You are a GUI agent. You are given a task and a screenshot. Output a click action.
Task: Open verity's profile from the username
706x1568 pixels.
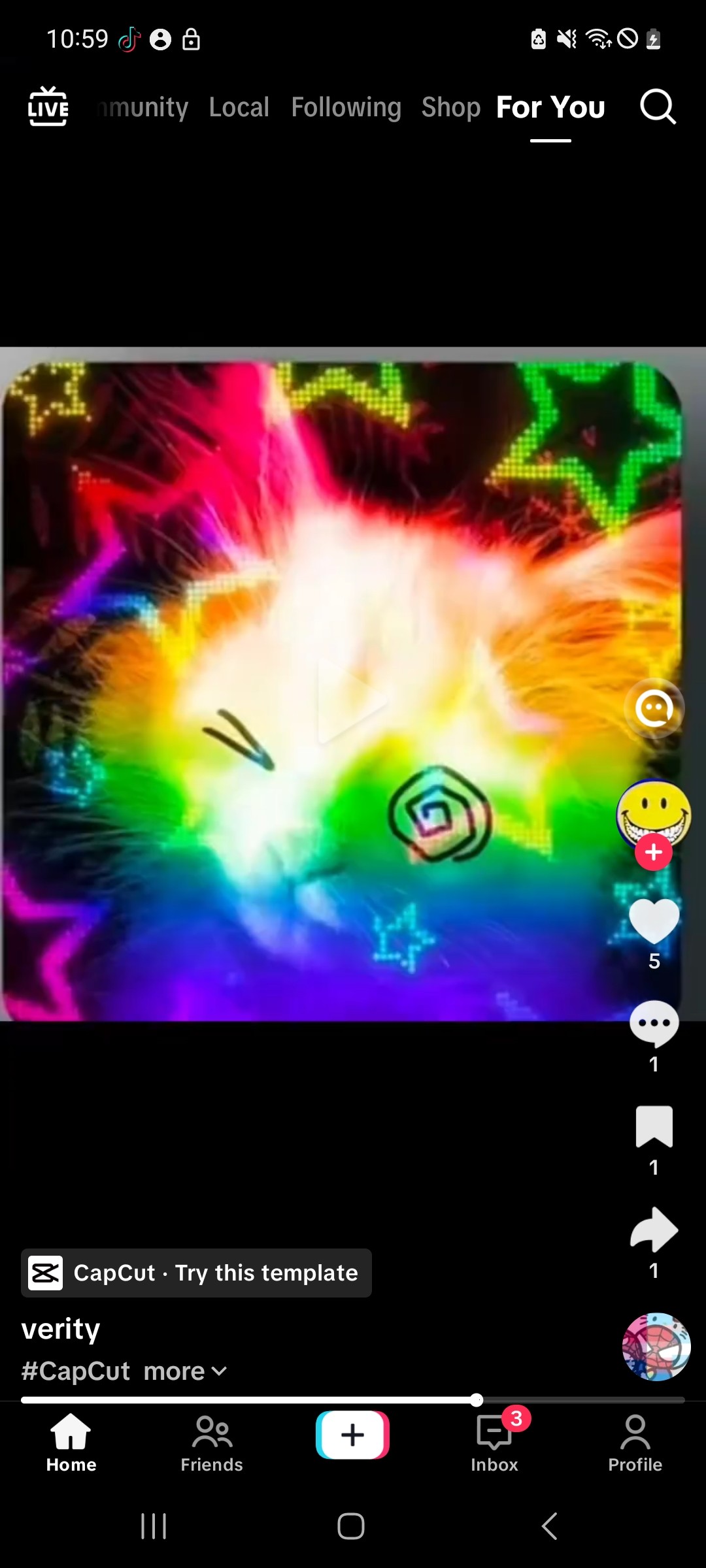point(61,1329)
